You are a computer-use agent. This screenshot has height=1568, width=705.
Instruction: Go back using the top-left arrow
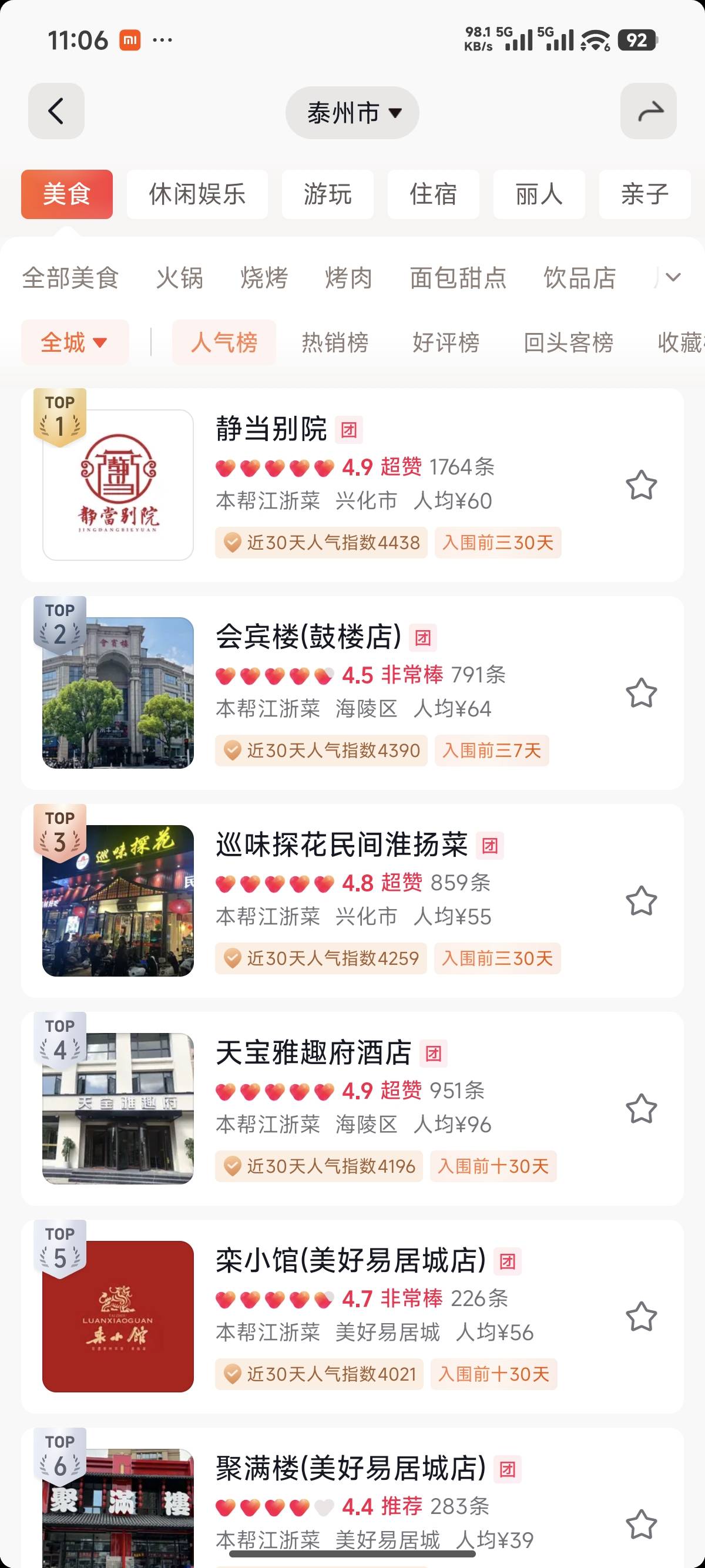56,112
